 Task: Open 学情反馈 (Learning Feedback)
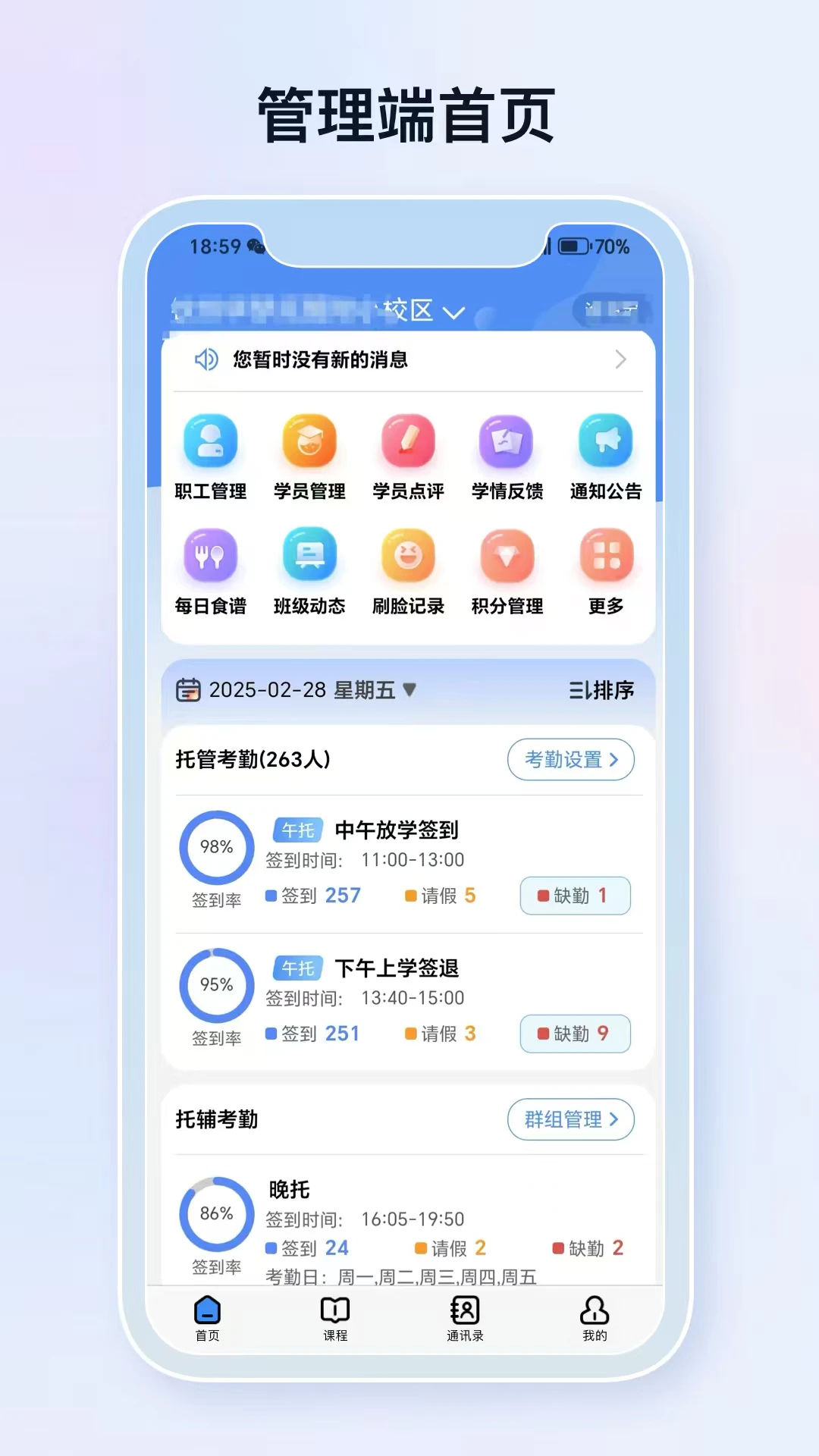(507, 455)
